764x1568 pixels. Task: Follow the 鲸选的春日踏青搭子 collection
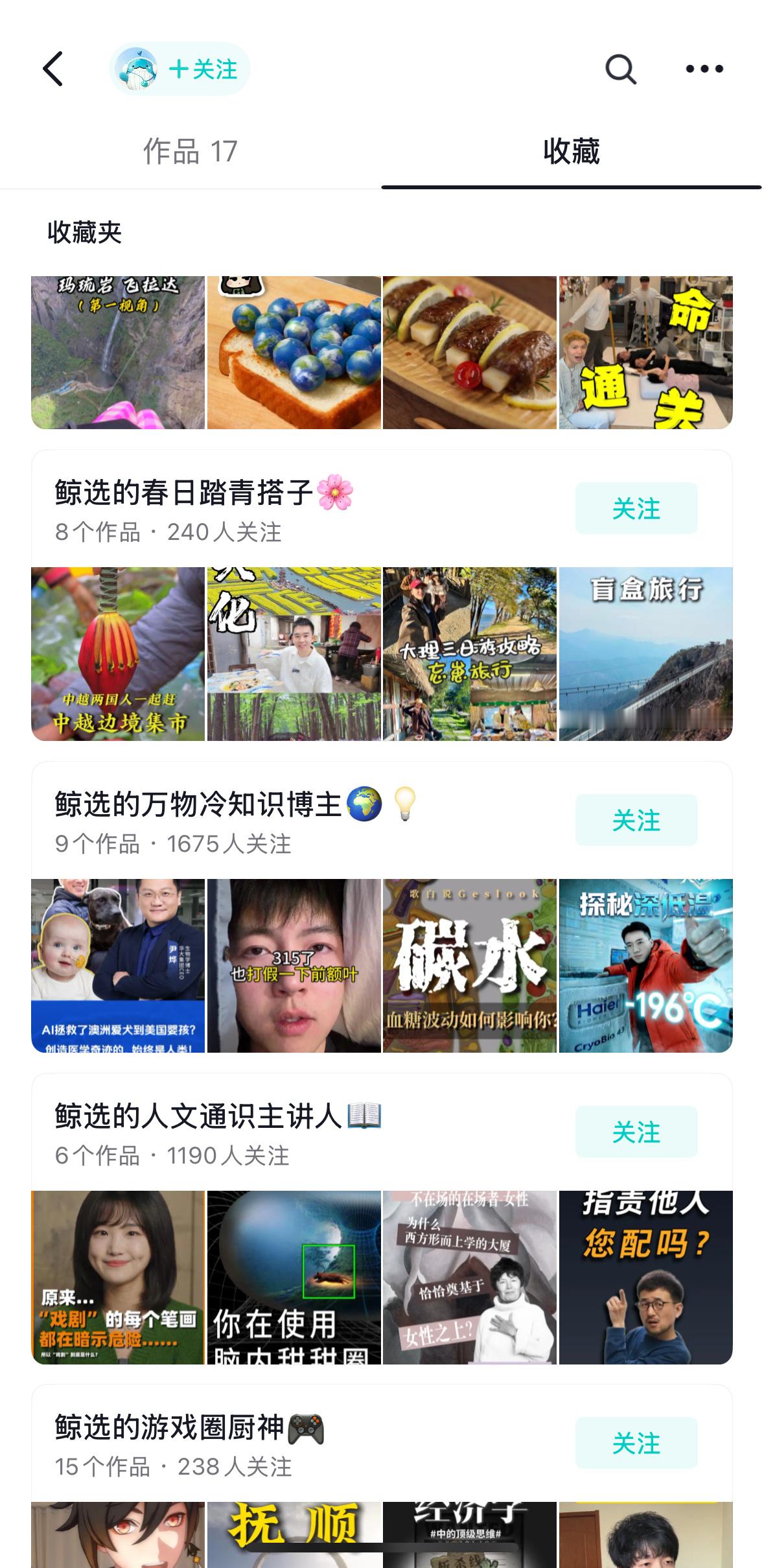[636, 508]
